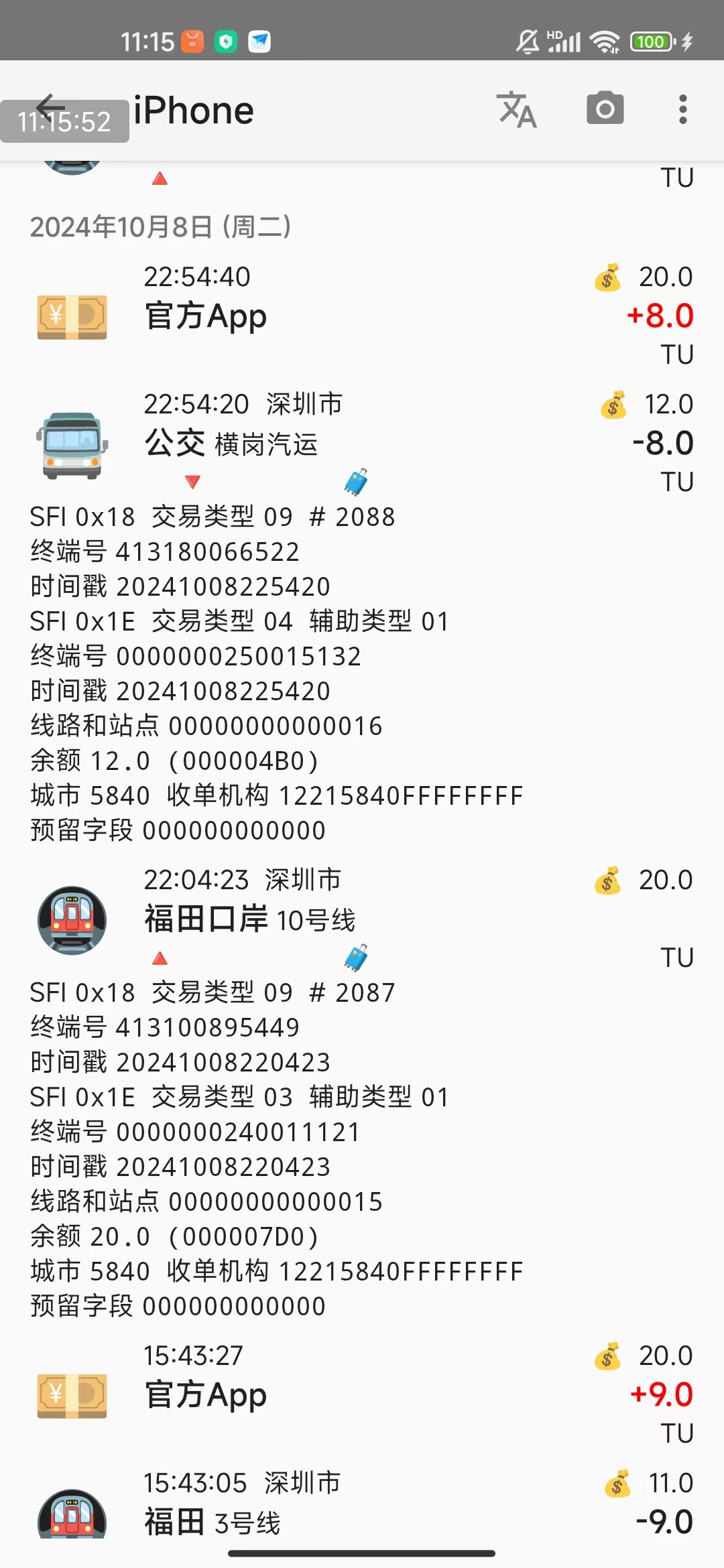This screenshot has height=1568, width=724.
Task: Open the translate language icon
Action: (516, 110)
